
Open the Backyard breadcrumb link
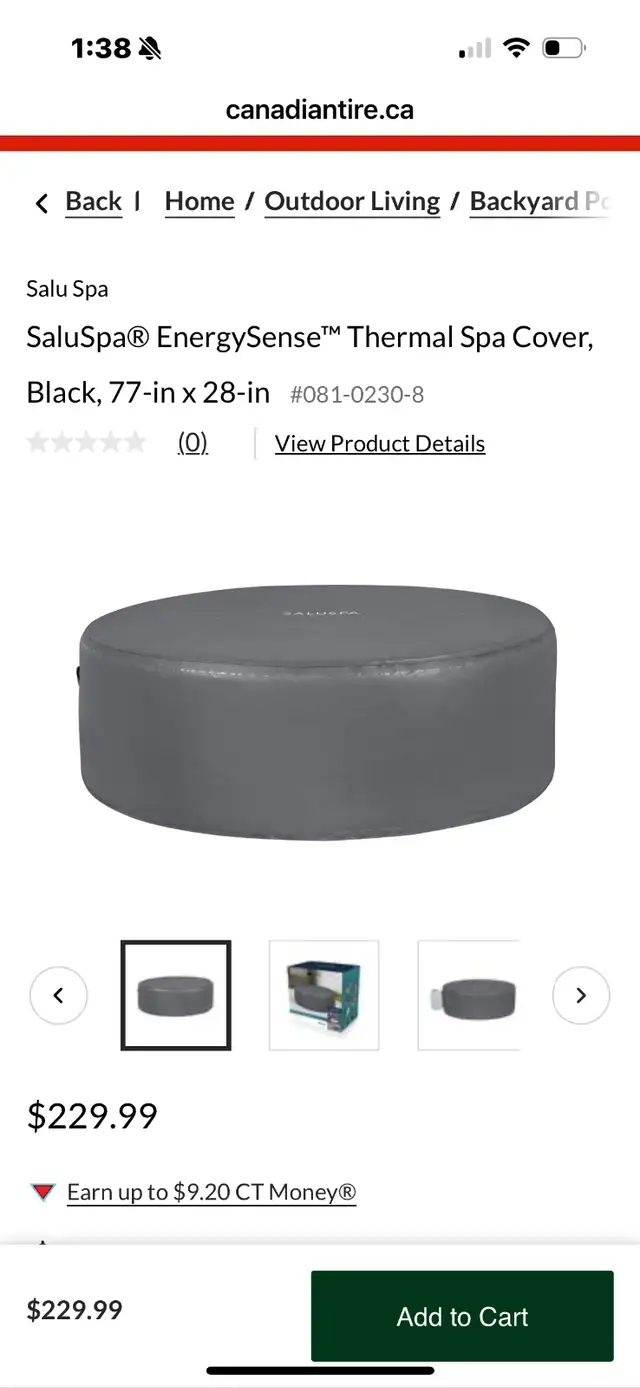540,202
